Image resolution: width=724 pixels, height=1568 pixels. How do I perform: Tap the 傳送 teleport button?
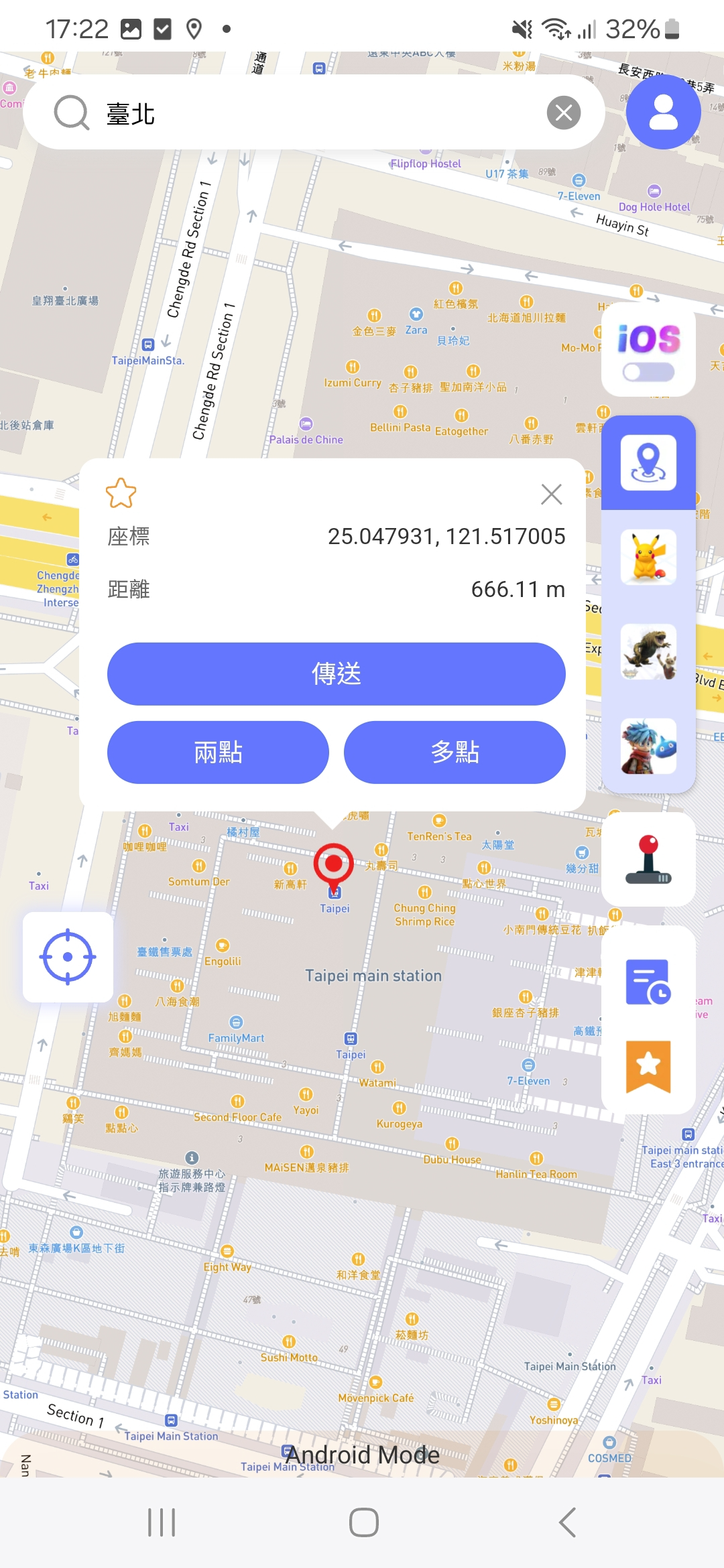coord(336,673)
